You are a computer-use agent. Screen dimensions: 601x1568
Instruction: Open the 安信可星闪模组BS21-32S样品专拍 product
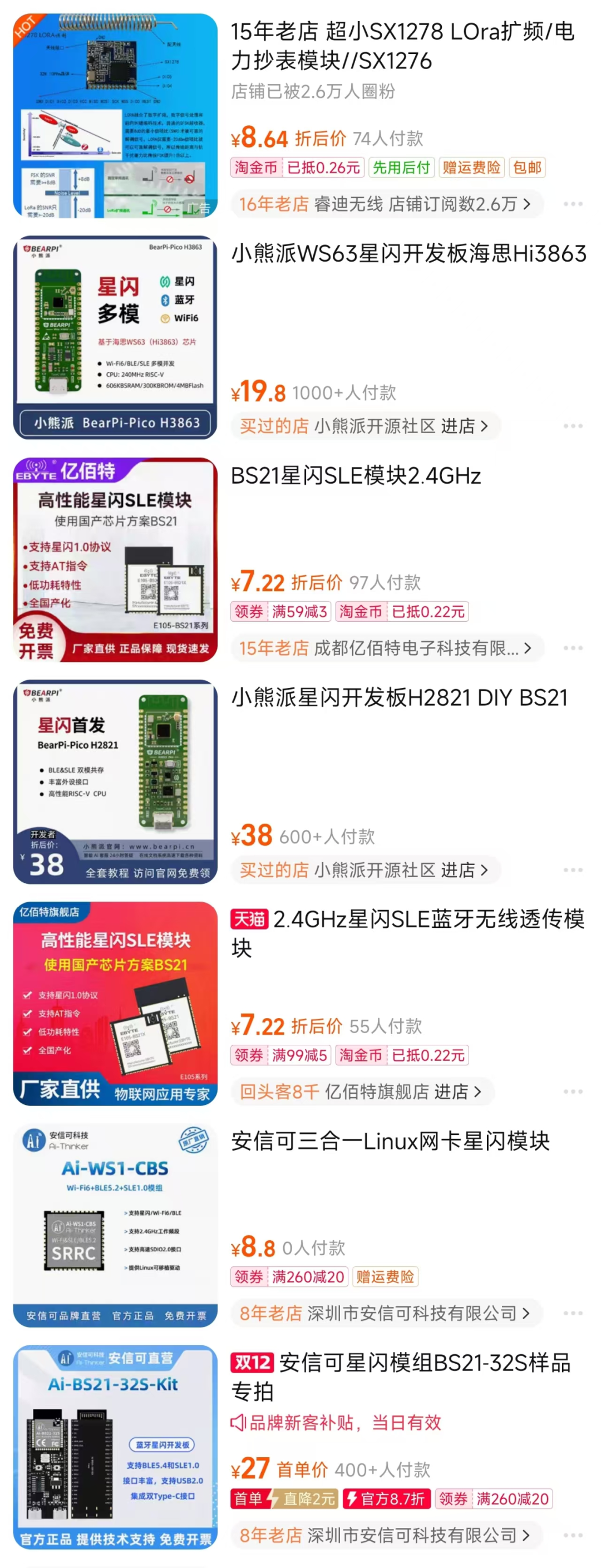(x=401, y=1377)
